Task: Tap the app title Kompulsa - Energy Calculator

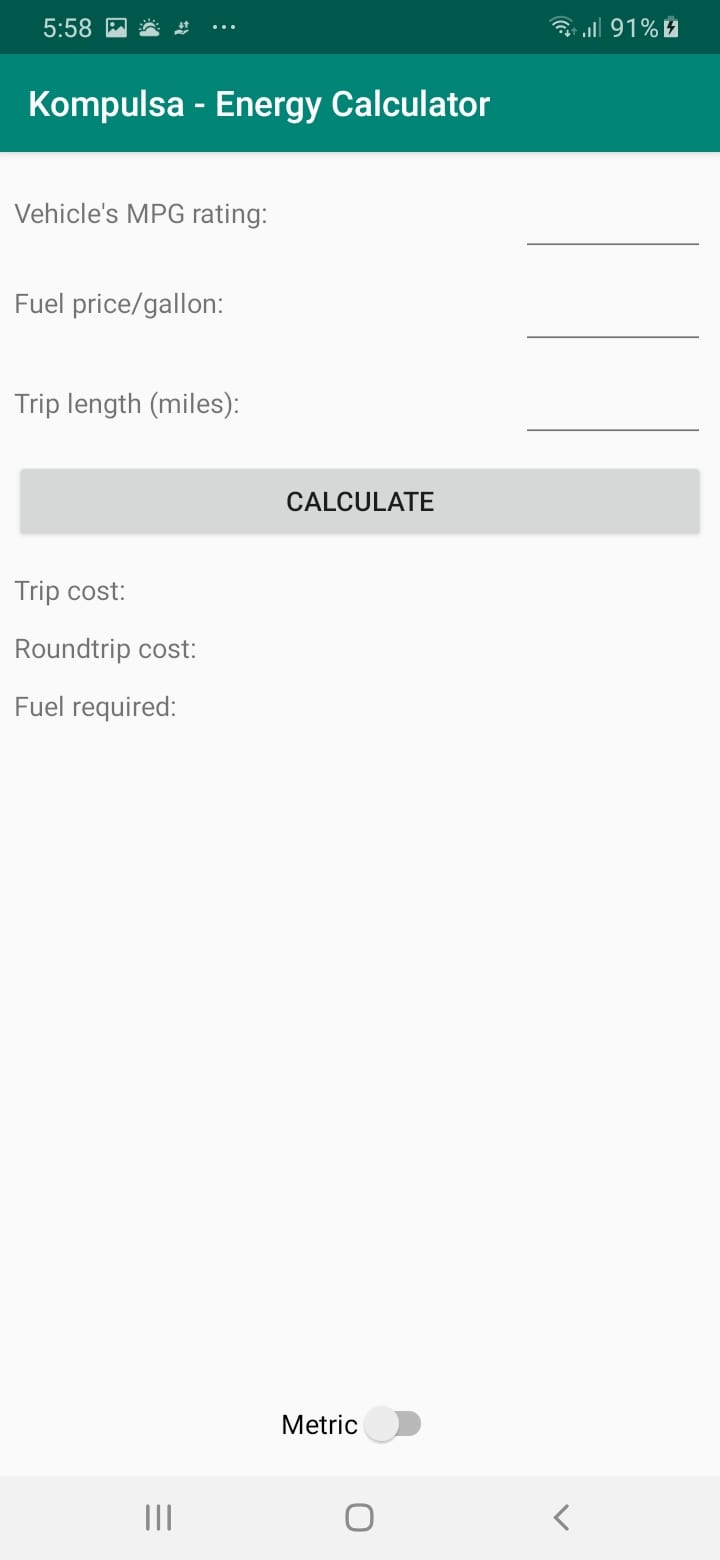Action: [258, 103]
